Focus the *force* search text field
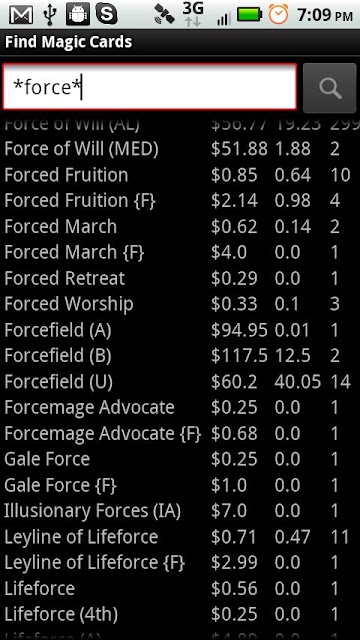 click(150, 87)
